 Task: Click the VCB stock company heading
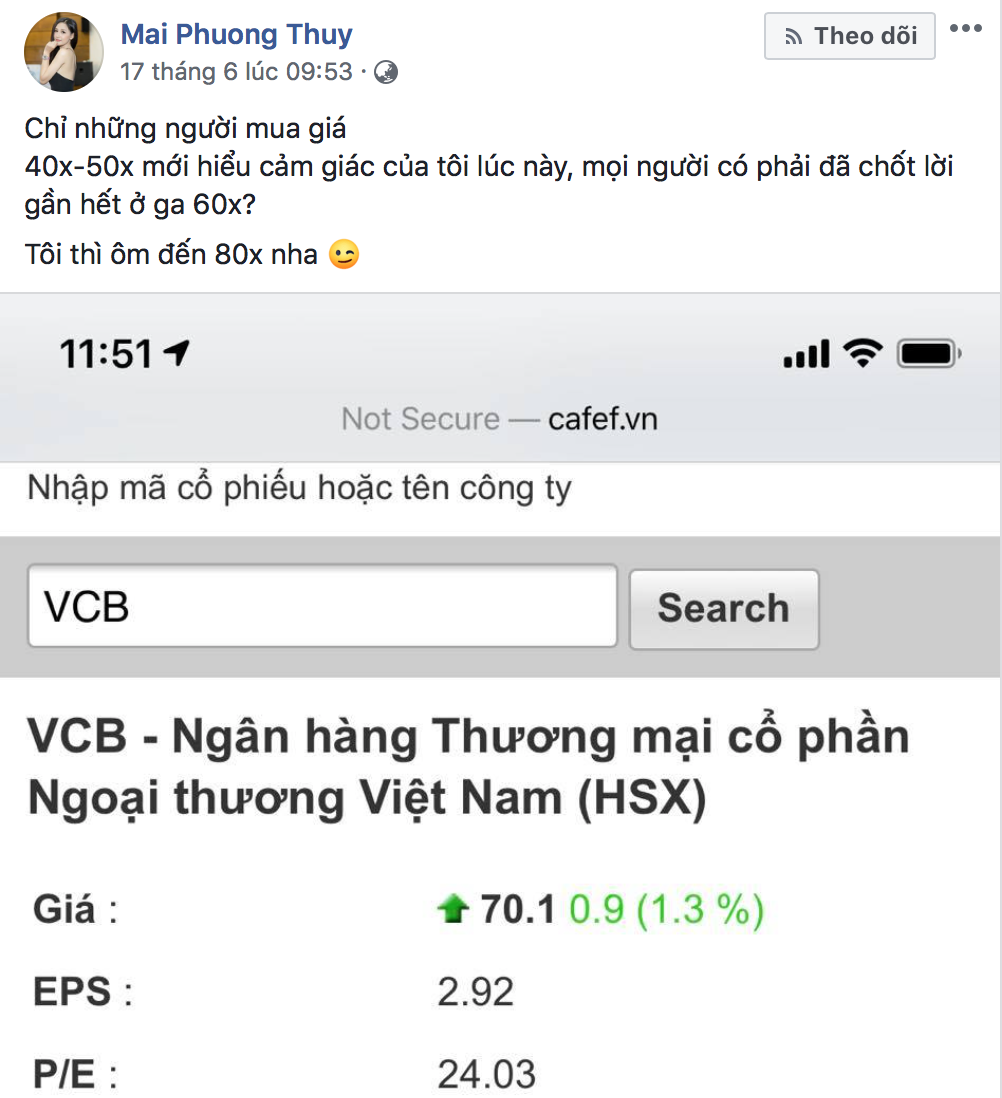[468, 765]
